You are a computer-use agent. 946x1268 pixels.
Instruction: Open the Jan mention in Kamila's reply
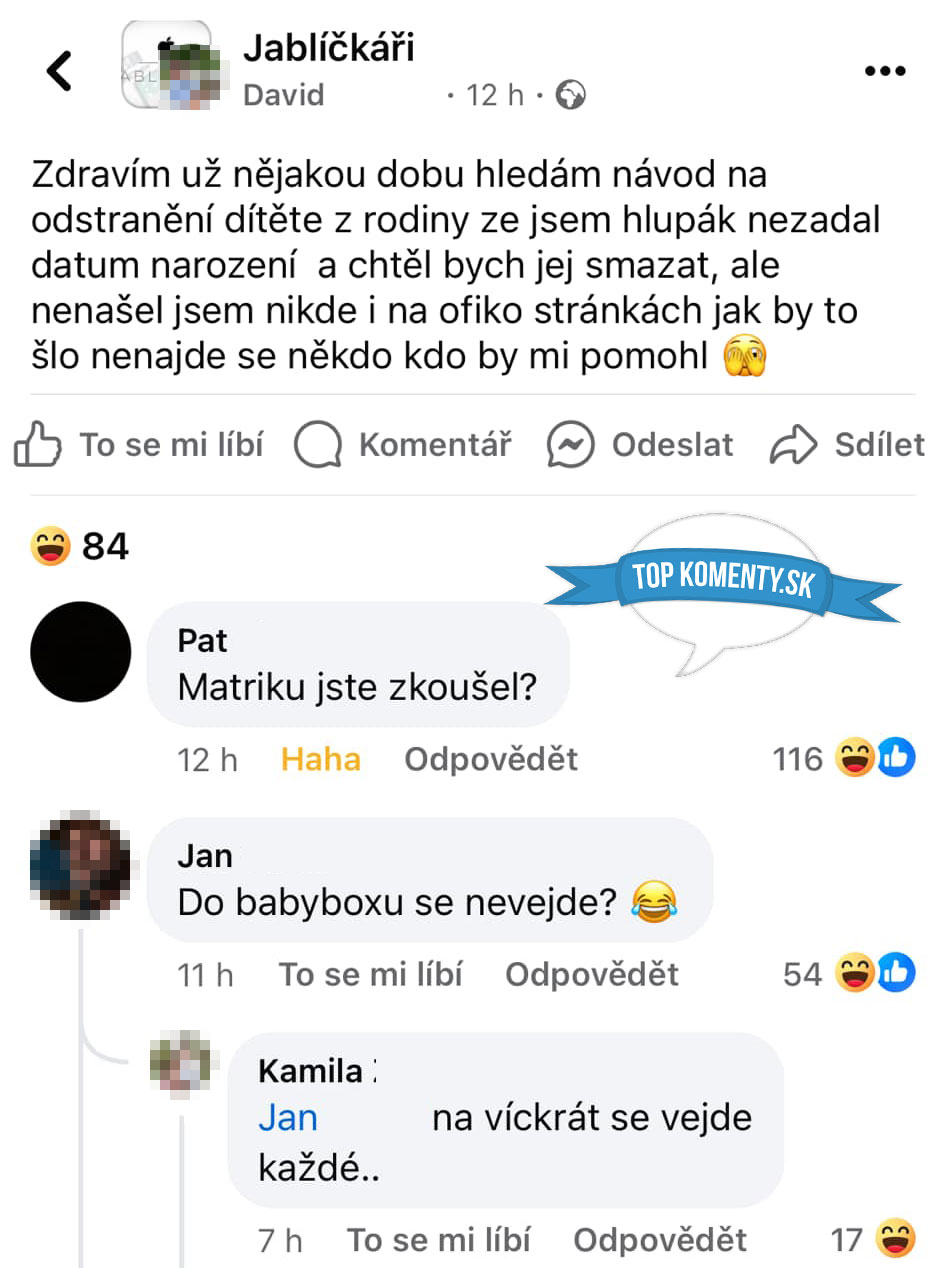pyautogui.click(x=288, y=1117)
